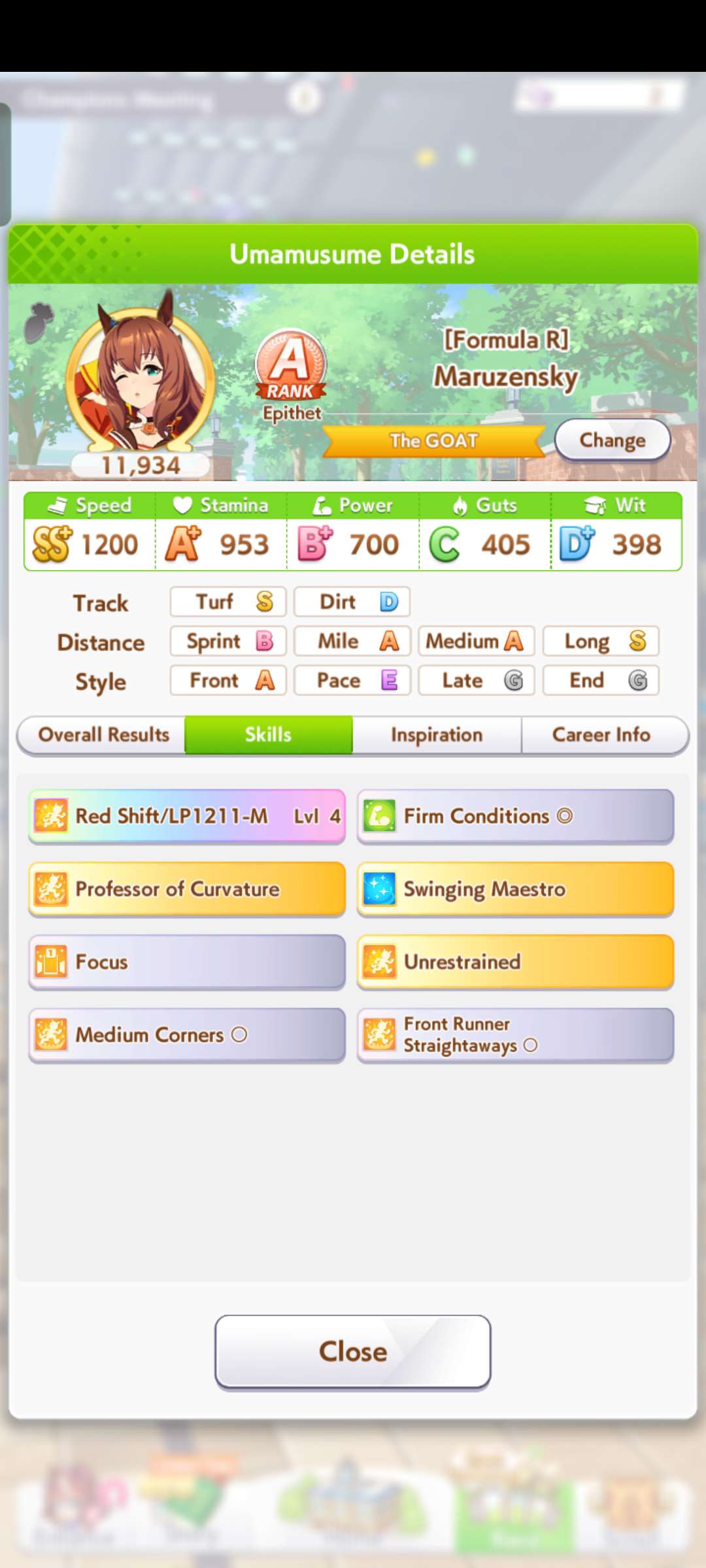Show details for the Focus skill

point(187,962)
